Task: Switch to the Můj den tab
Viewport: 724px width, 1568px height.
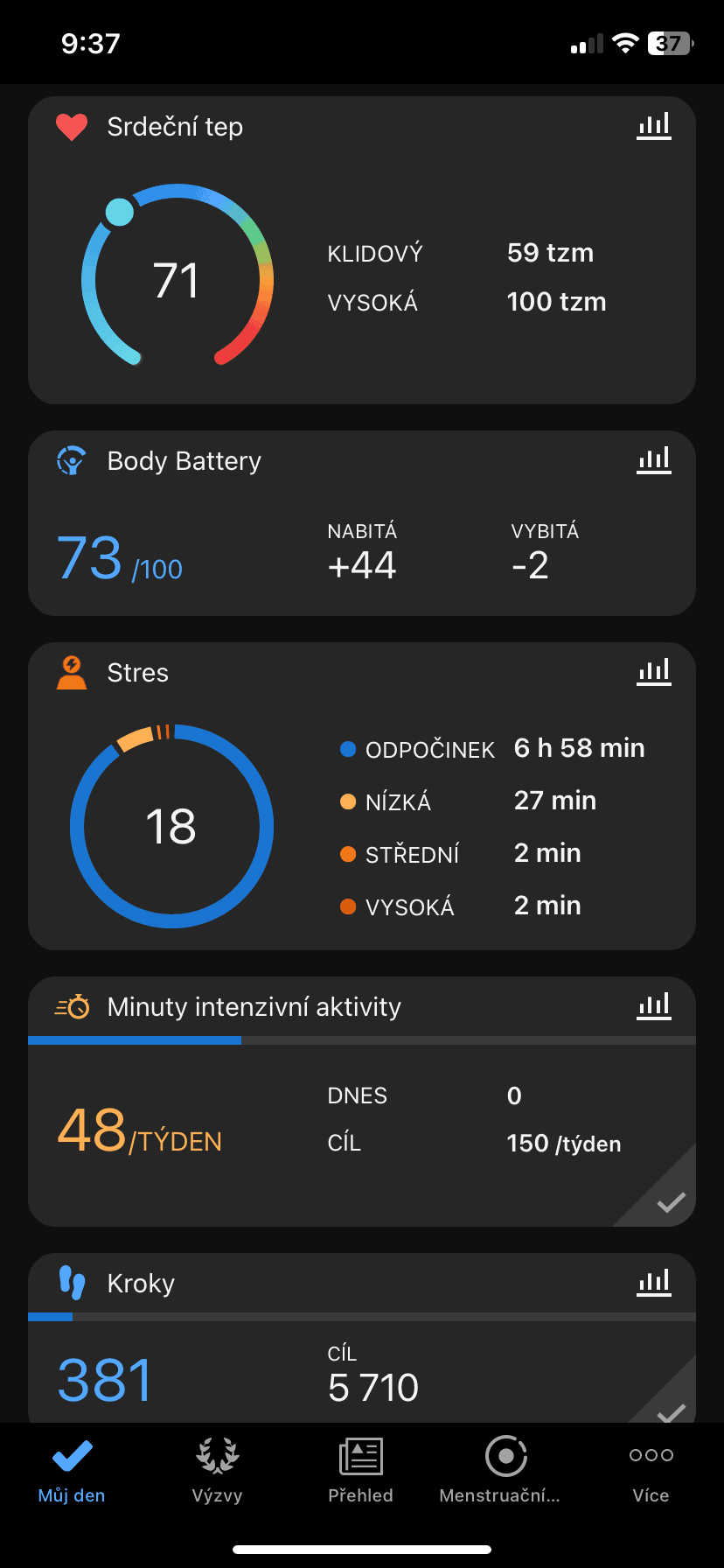Action: (x=72, y=1472)
